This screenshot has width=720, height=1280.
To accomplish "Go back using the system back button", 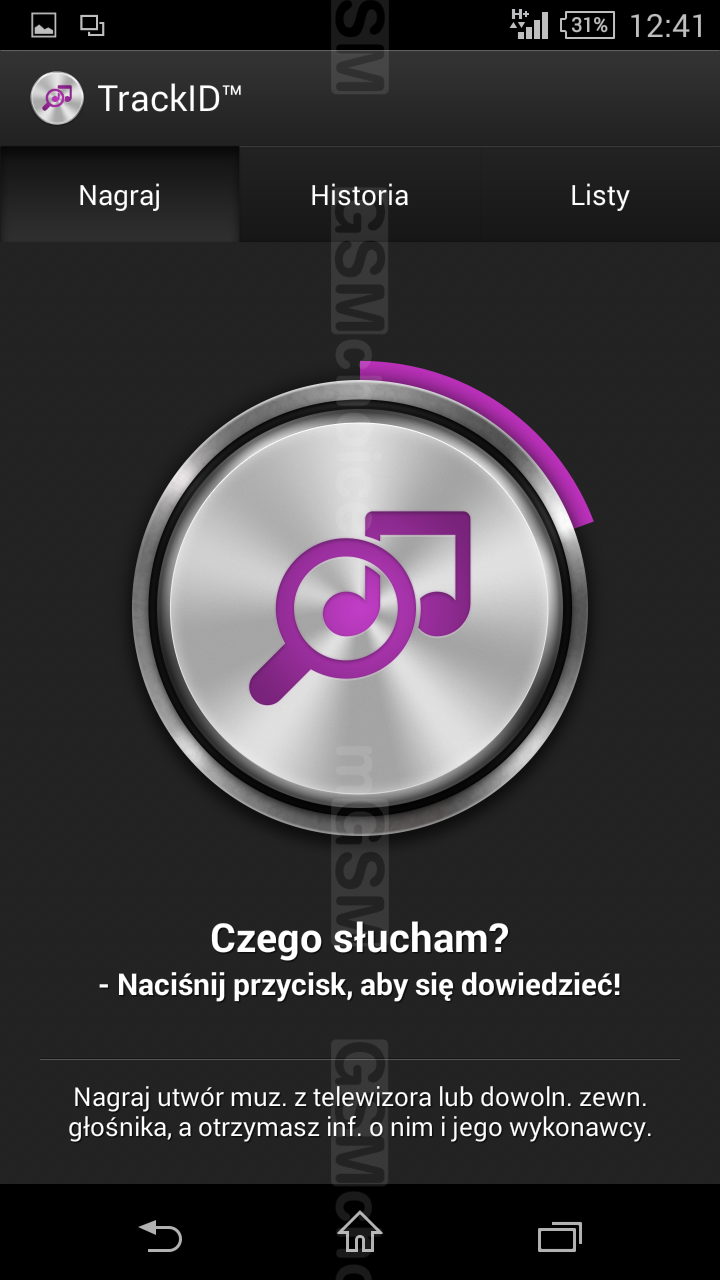I will point(160,1236).
